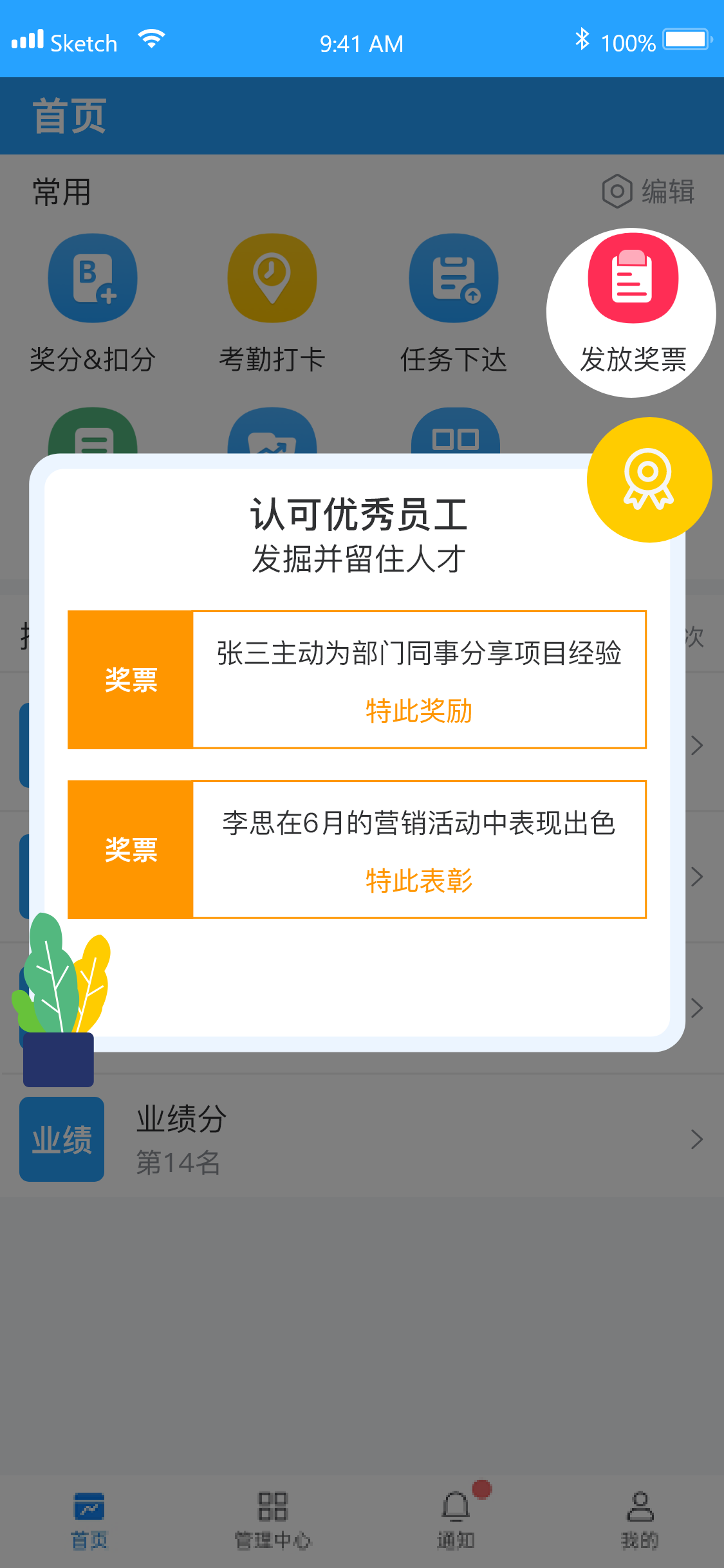Open the 通知 tab
Viewport: 724px width, 1568px height.
(x=456, y=1519)
